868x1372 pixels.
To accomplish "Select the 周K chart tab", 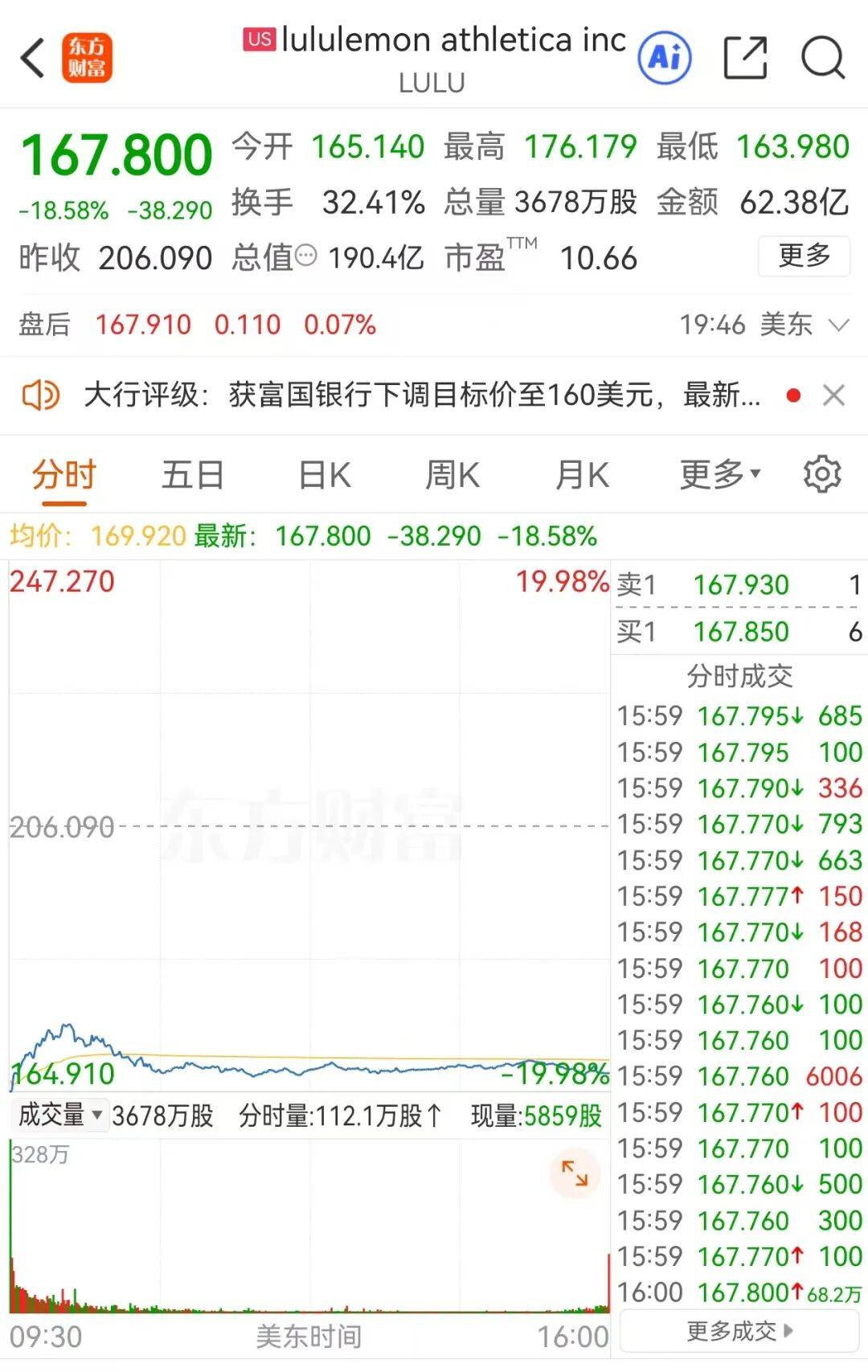I will pyautogui.click(x=452, y=475).
